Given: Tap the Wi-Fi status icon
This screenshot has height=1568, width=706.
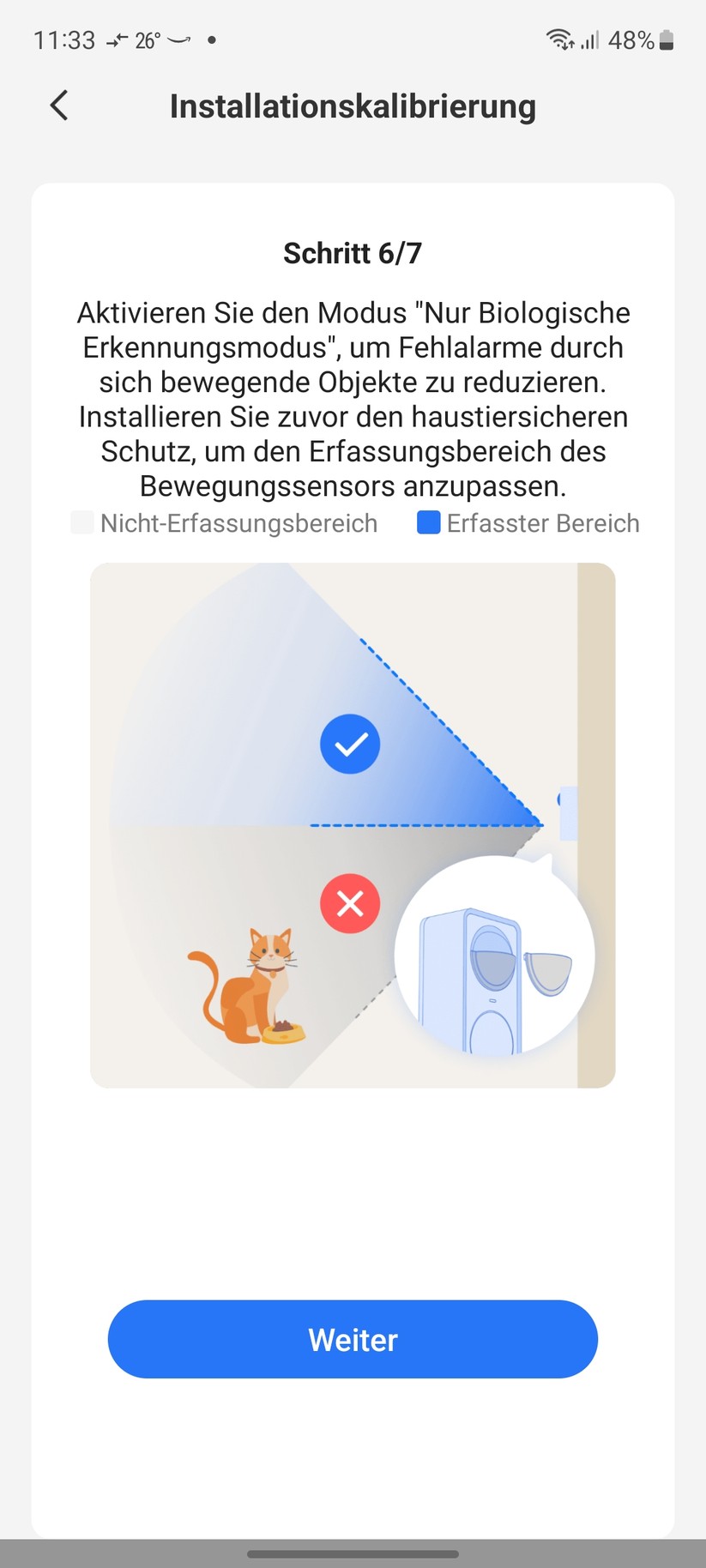Looking at the screenshot, I should [x=558, y=39].
